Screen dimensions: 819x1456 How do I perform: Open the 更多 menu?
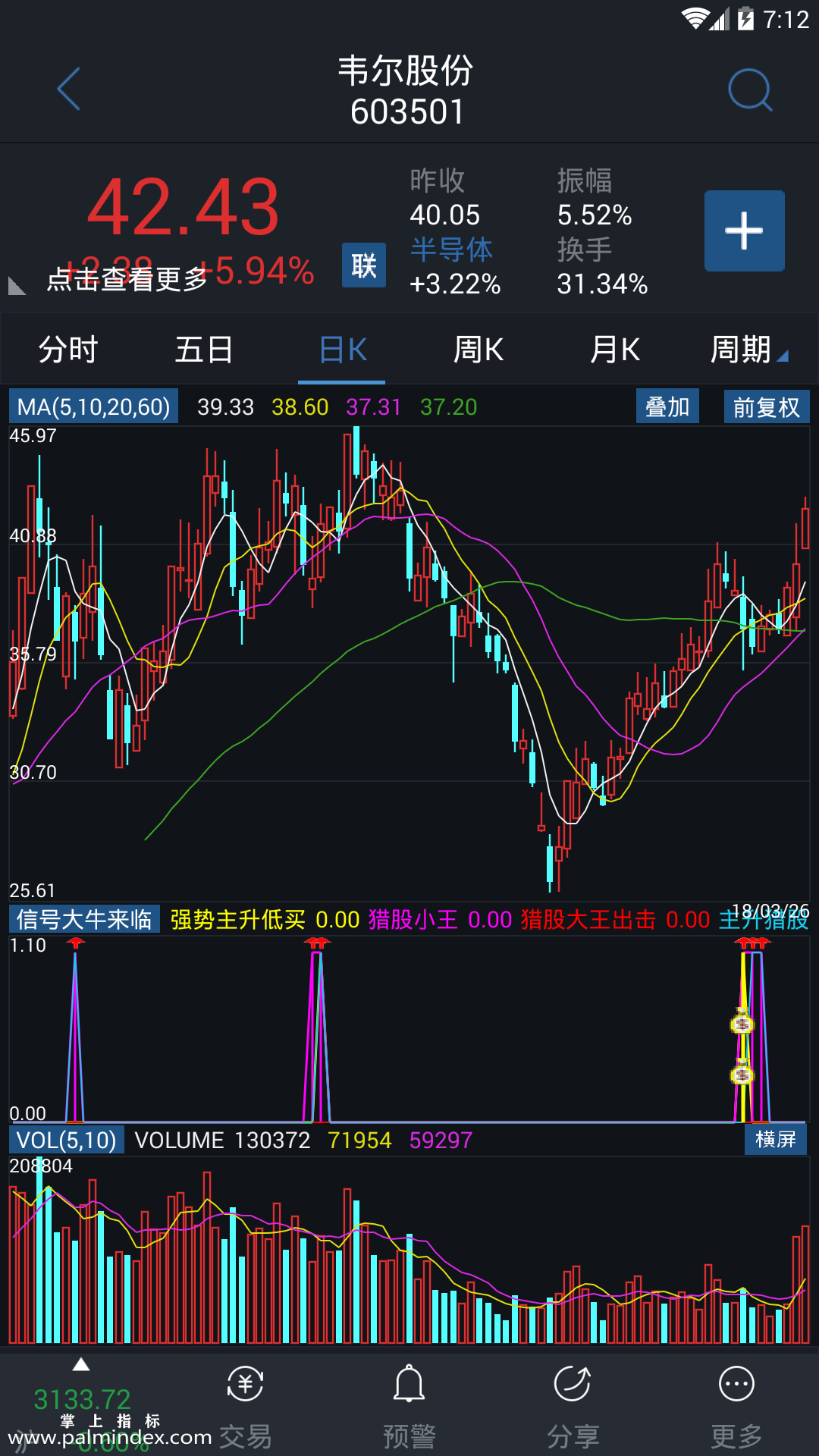[x=736, y=1407]
